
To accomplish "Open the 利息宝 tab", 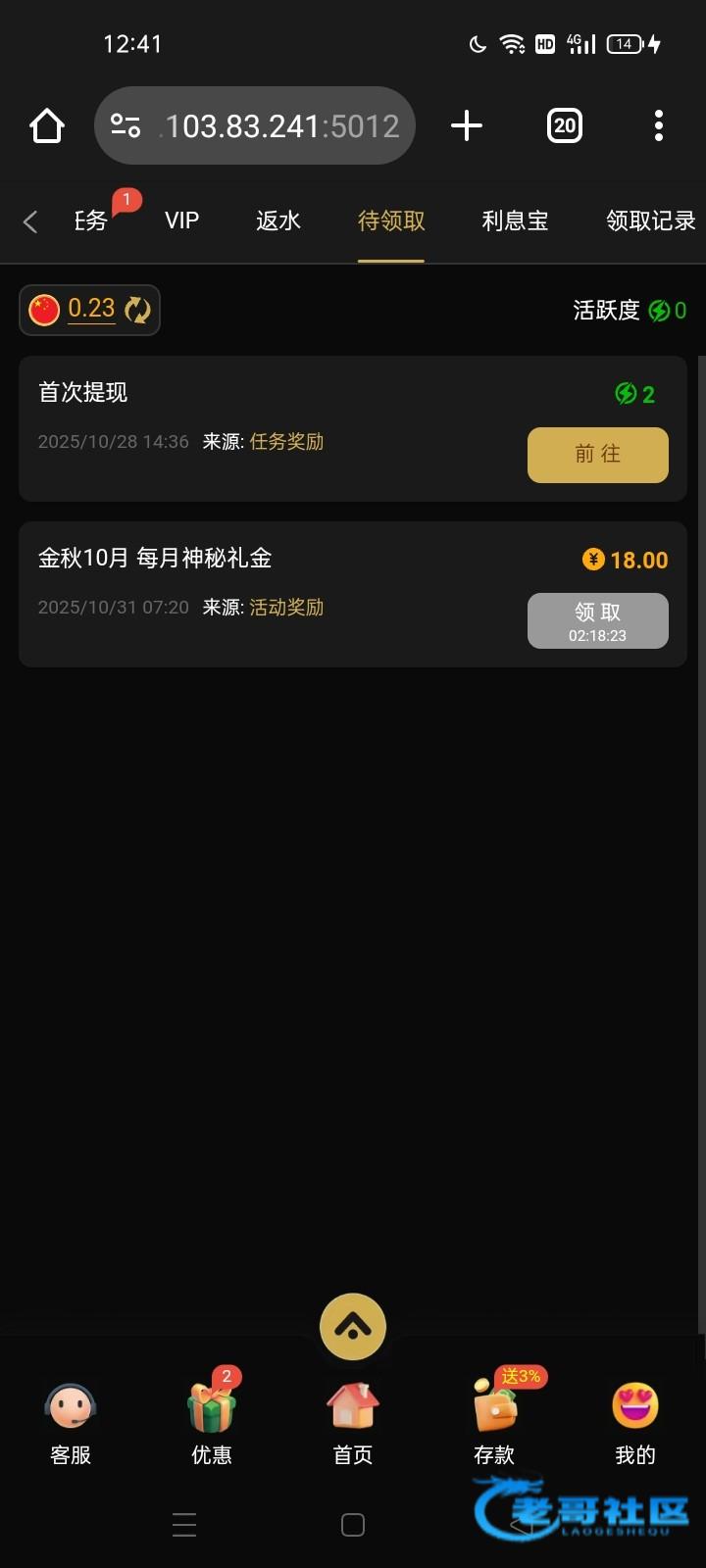I will pyautogui.click(x=515, y=220).
